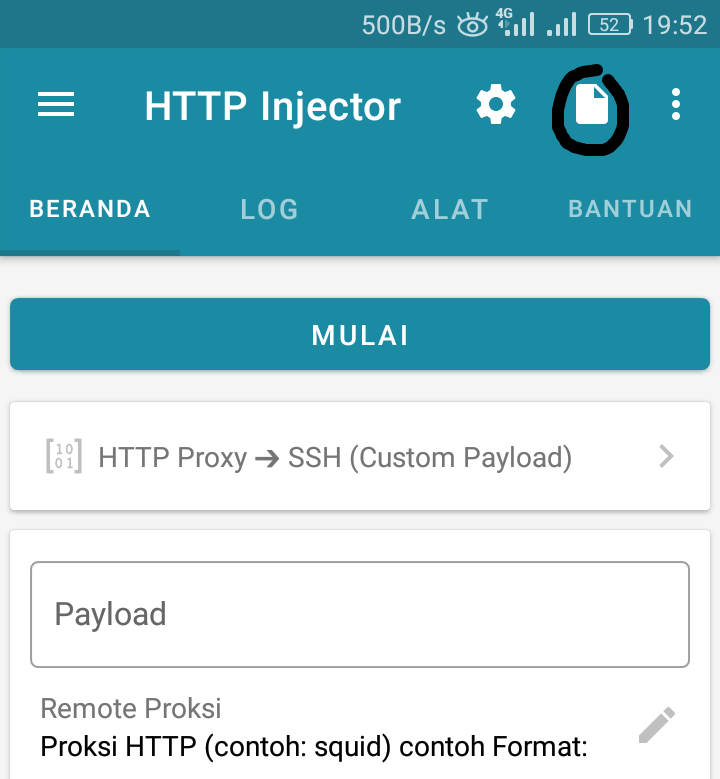The height and width of the screenshot is (779, 720).
Task: Tap the config file icon
Action: [591, 106]
